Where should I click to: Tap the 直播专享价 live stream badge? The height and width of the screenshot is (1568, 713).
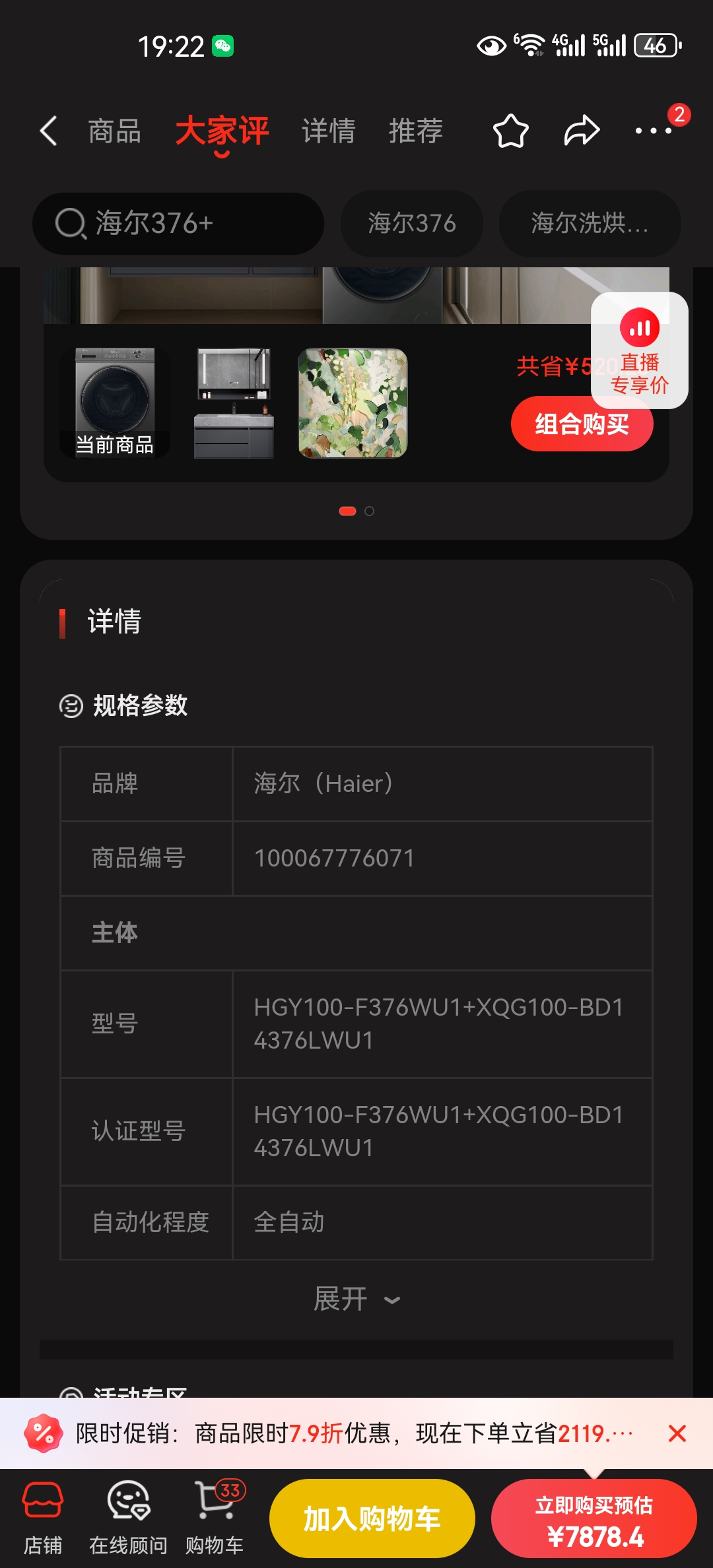(638, 350)
